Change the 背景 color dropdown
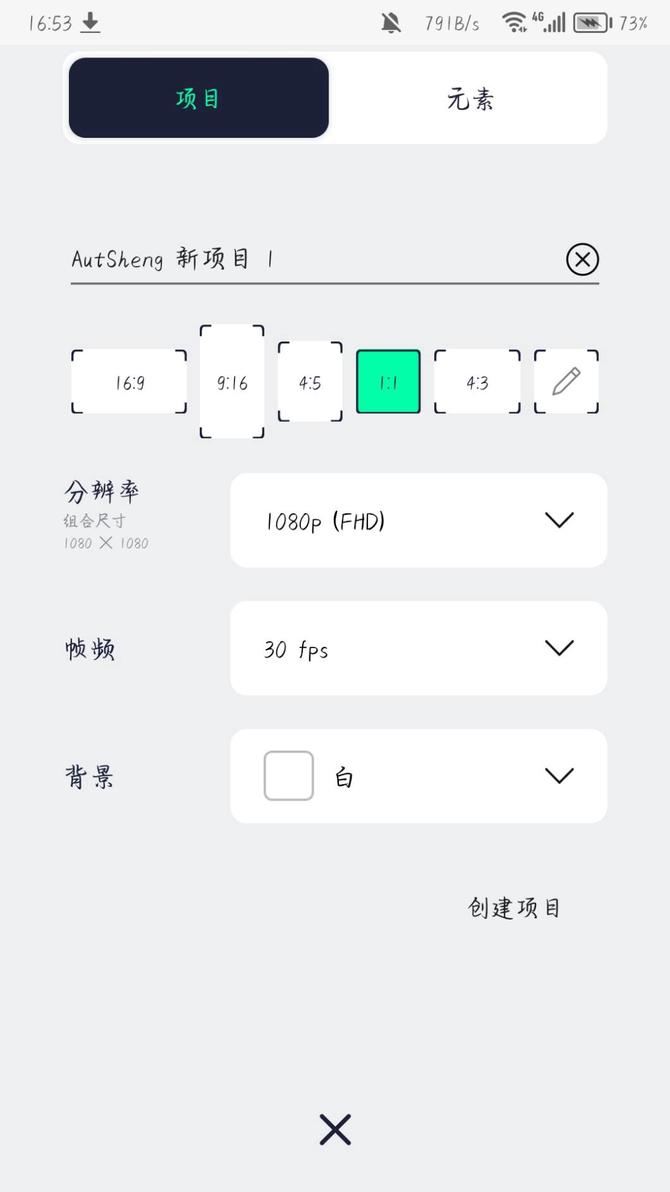 point(418,776)
